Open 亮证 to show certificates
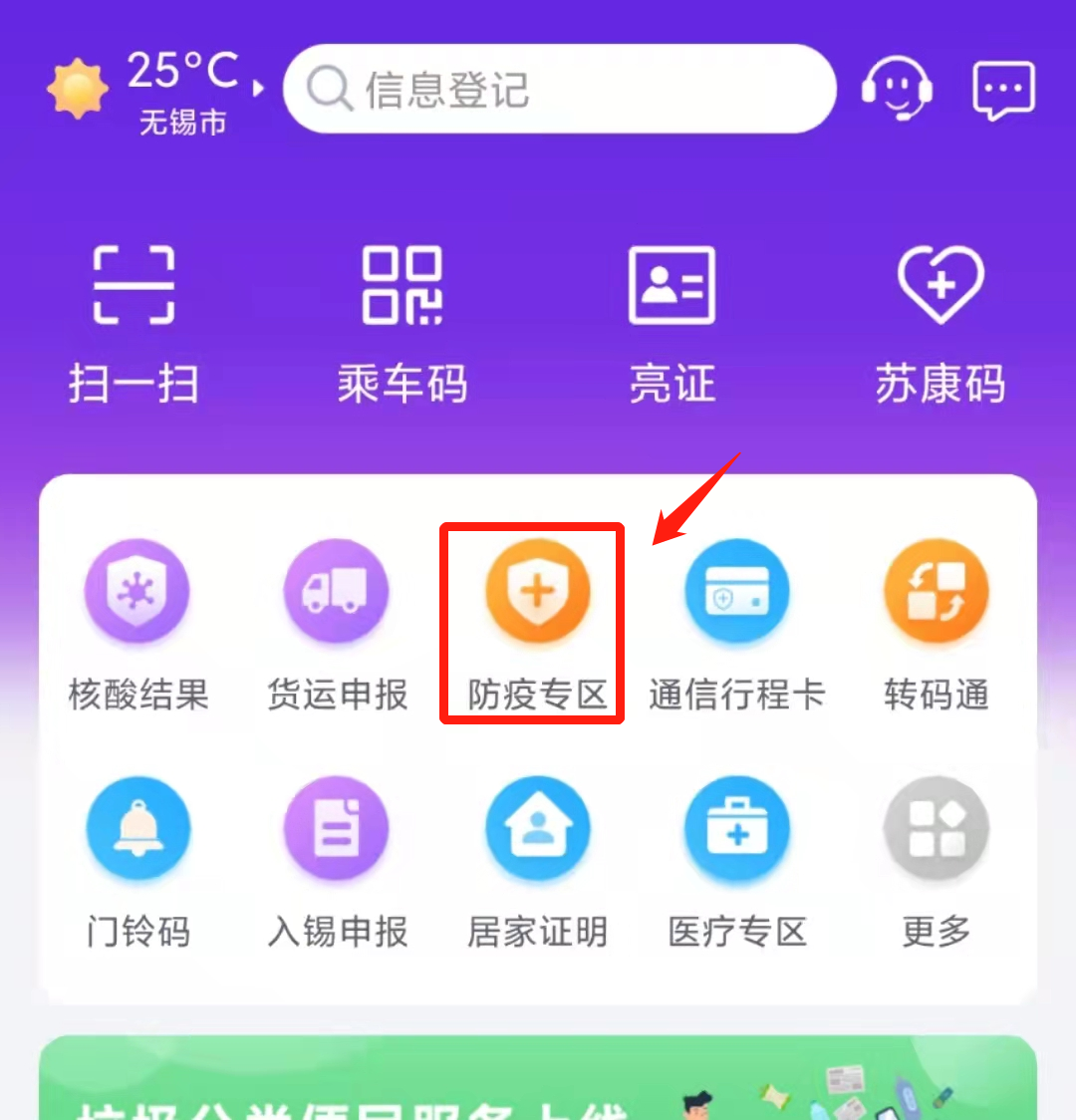This screenshot has height=1120, width=1076. point(672,324)
